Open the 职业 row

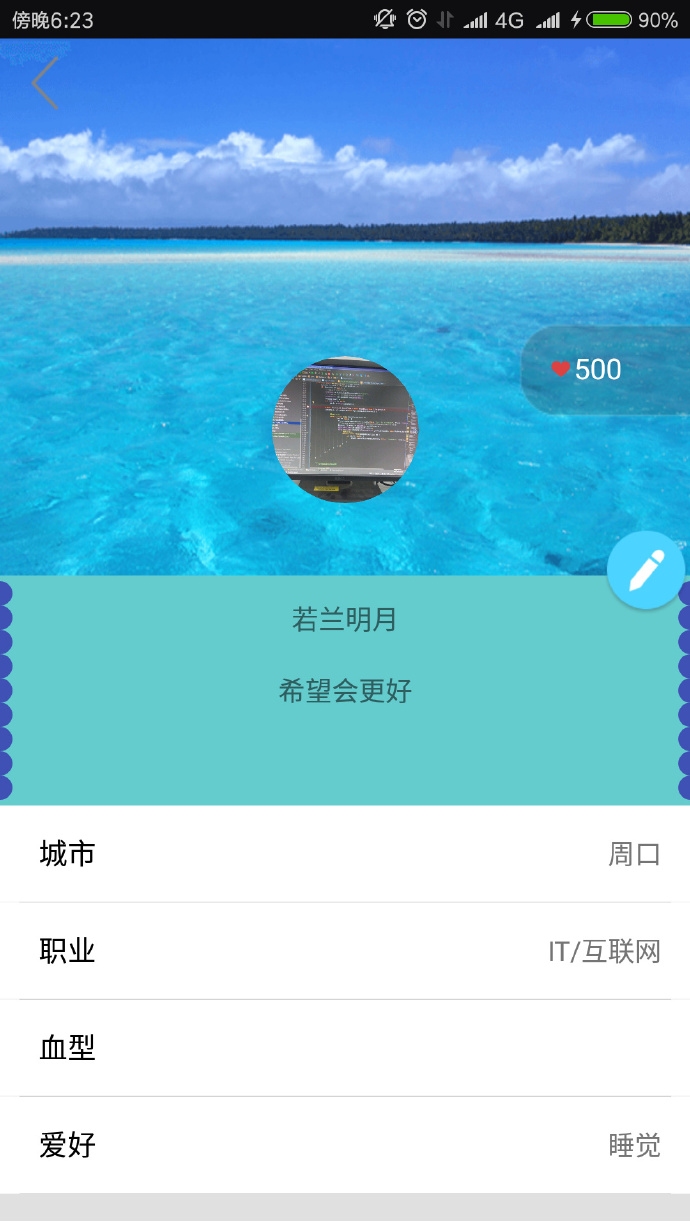click(345, 951)
